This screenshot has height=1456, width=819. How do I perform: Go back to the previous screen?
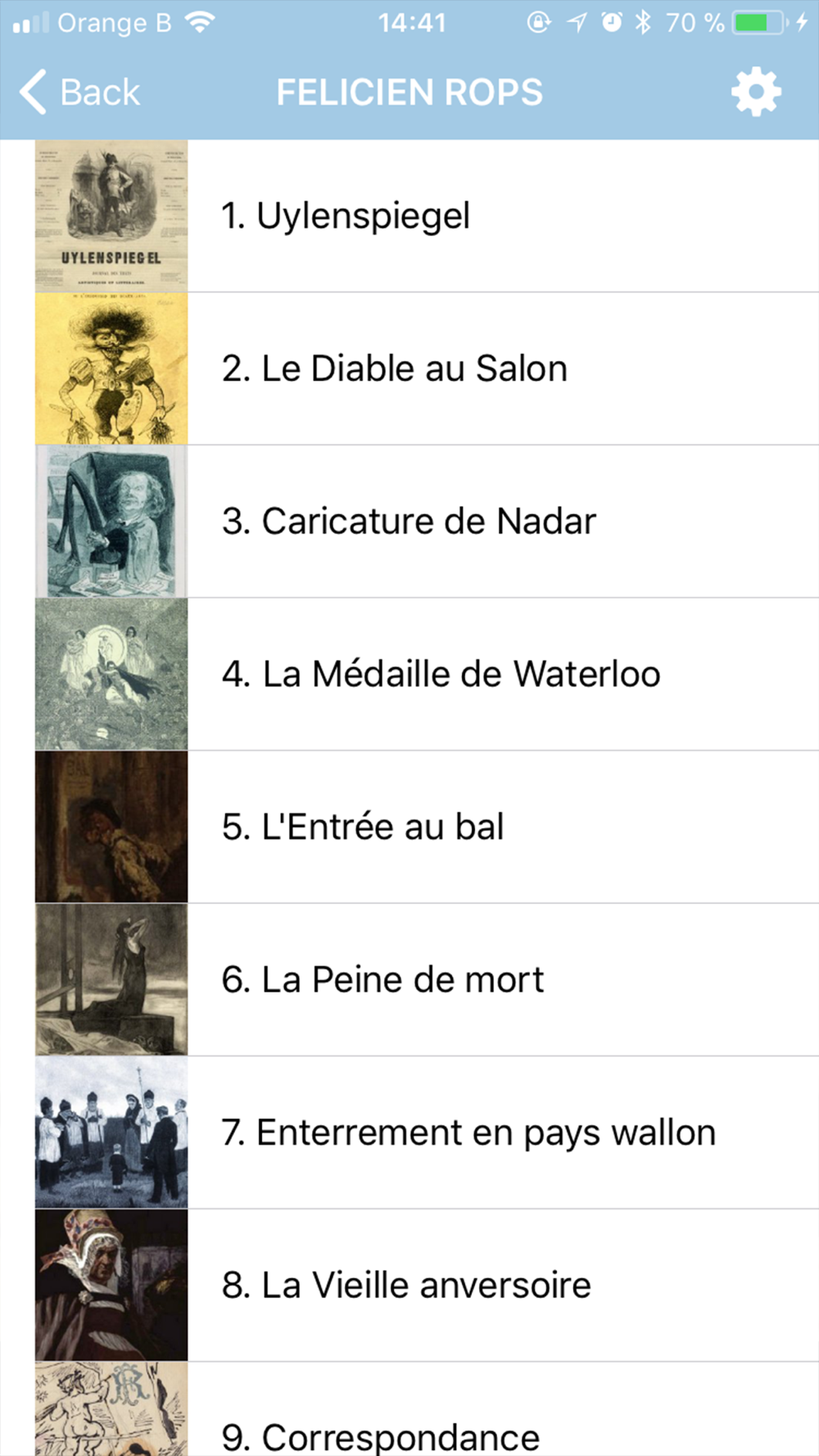pyautogui.click(x=80, y=92)
